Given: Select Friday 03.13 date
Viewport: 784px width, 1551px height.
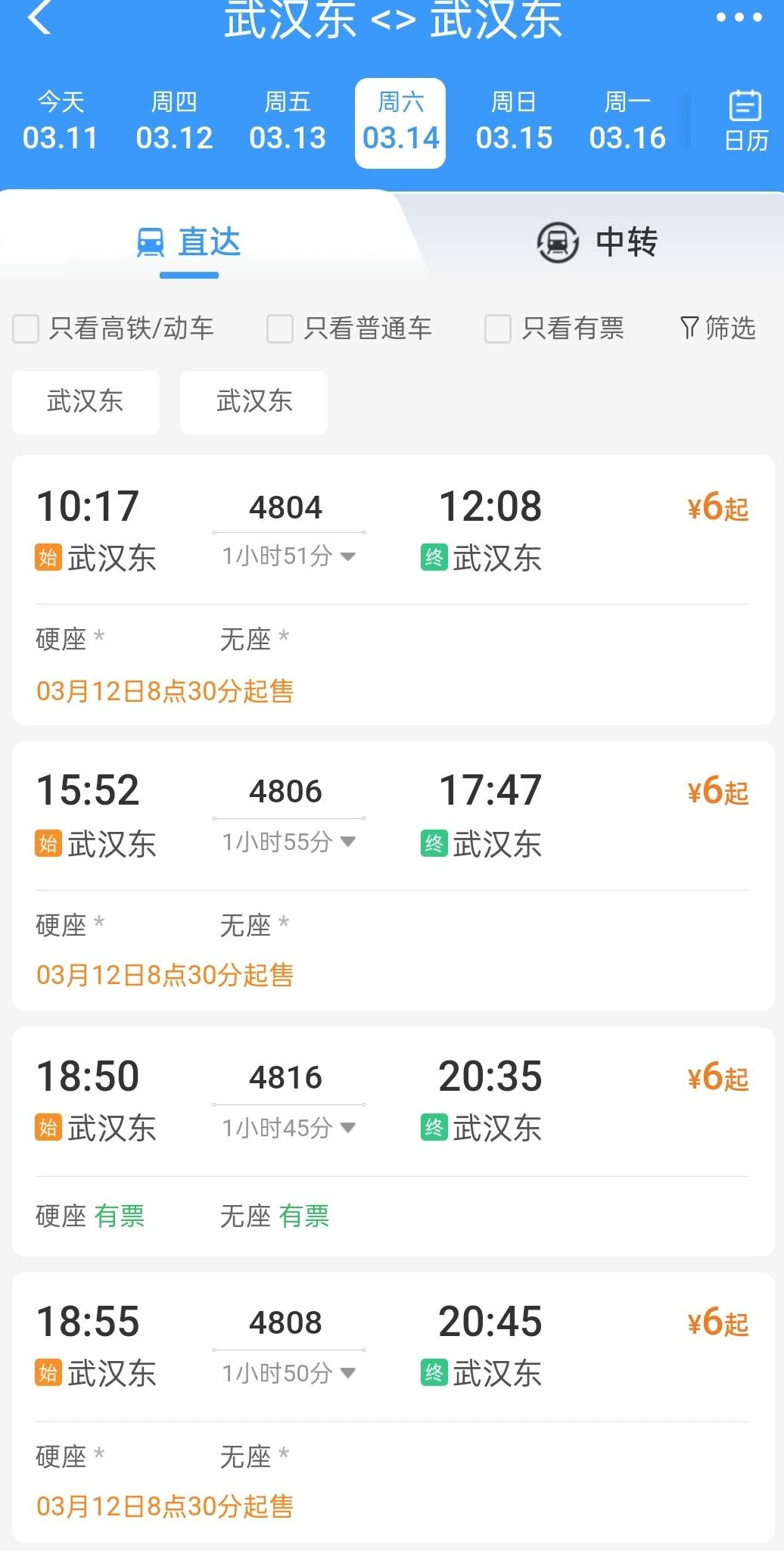Looking at the screenshot, I should (288, 122).
